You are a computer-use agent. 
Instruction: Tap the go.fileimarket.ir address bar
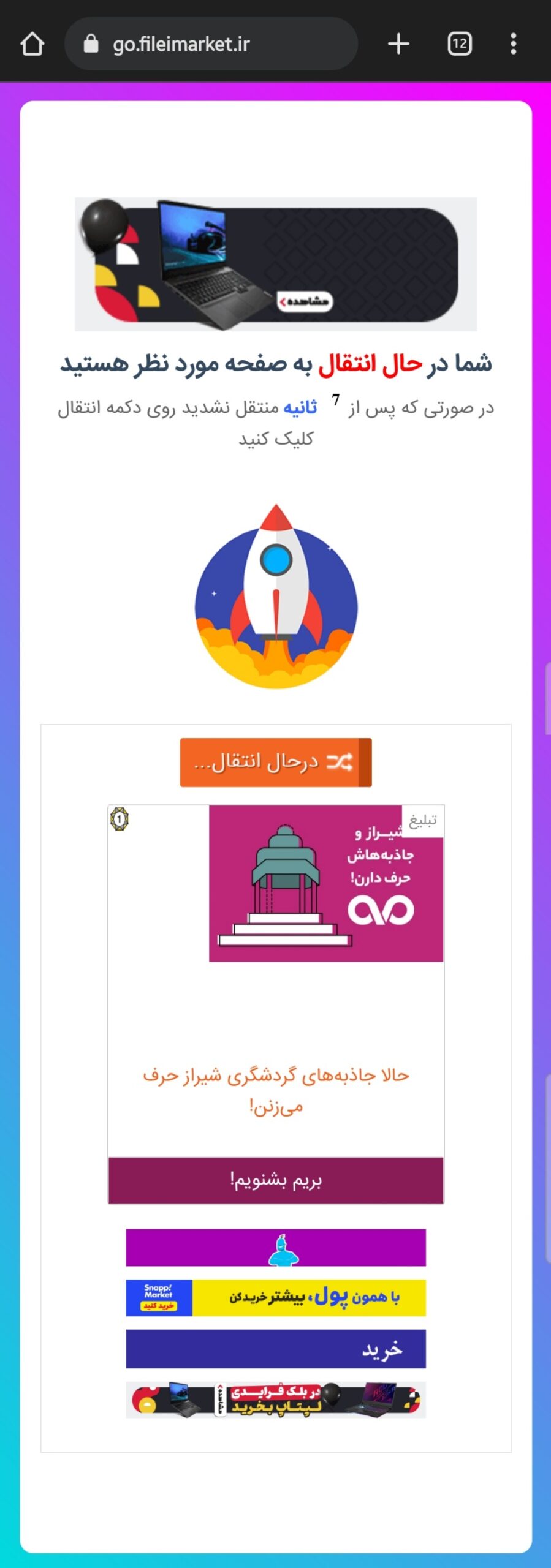[210, 44]
